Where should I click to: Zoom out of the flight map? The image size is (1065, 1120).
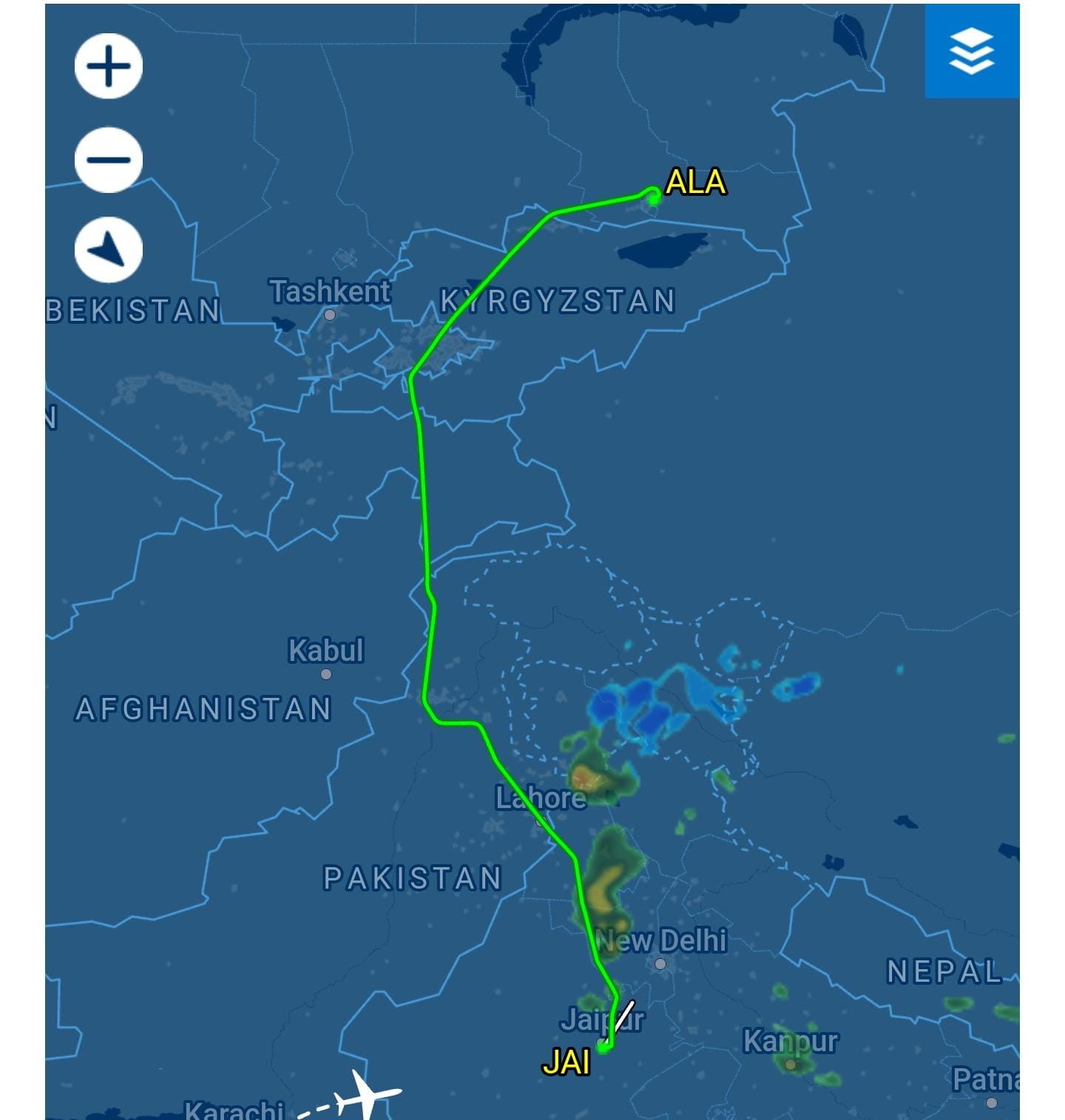[109, 159]
